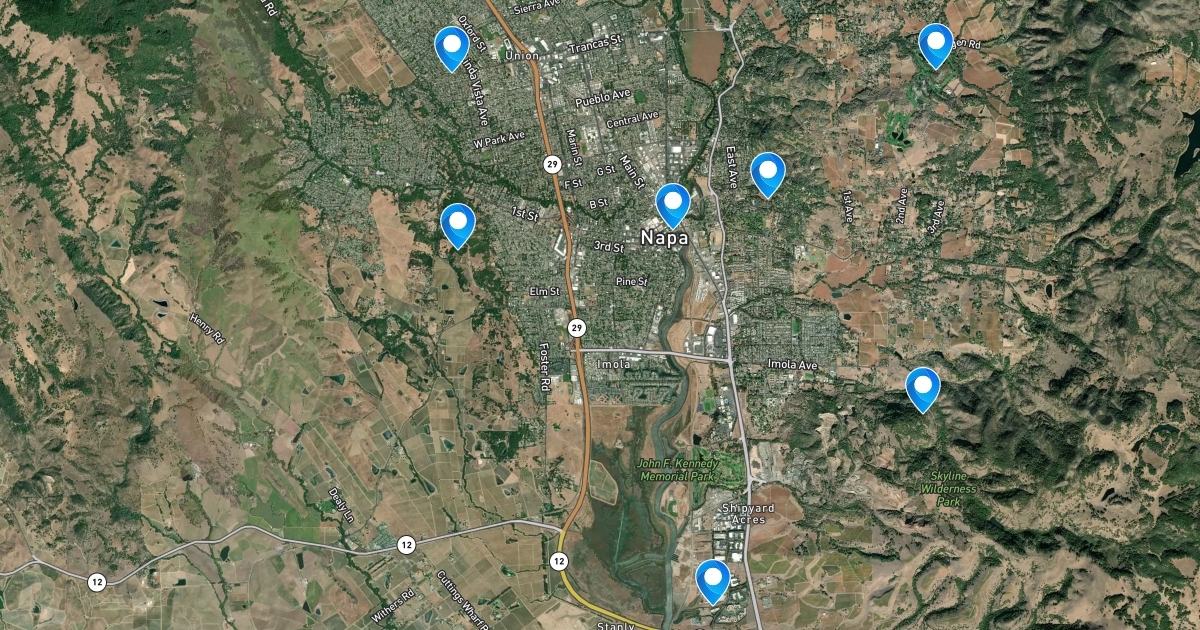
Task: Open the pin below Shipyard Acres
Action: (x=712, y=579)
